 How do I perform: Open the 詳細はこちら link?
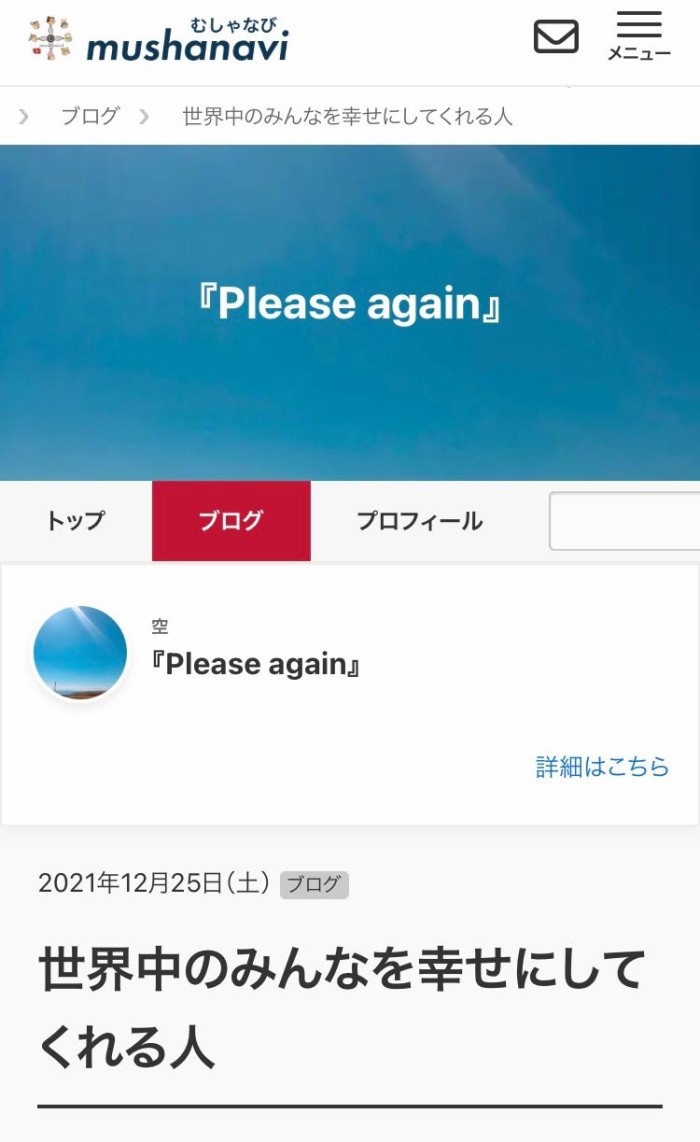pyautogui.click(x=602, y=767)
